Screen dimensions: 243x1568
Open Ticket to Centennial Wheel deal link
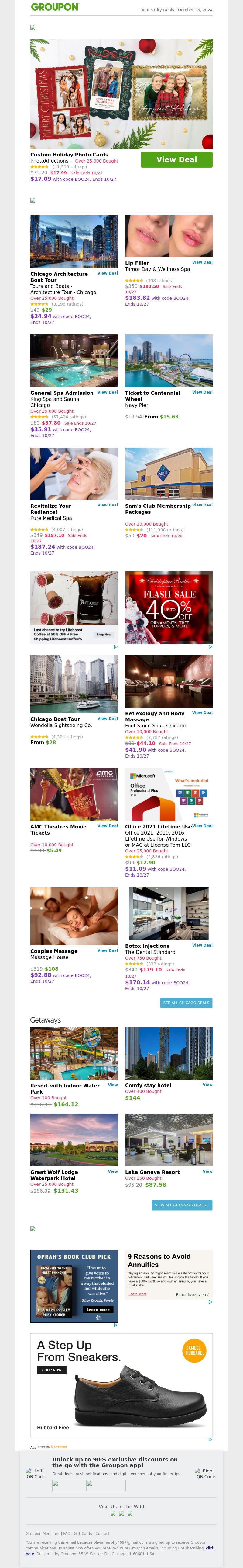(202, 392)
